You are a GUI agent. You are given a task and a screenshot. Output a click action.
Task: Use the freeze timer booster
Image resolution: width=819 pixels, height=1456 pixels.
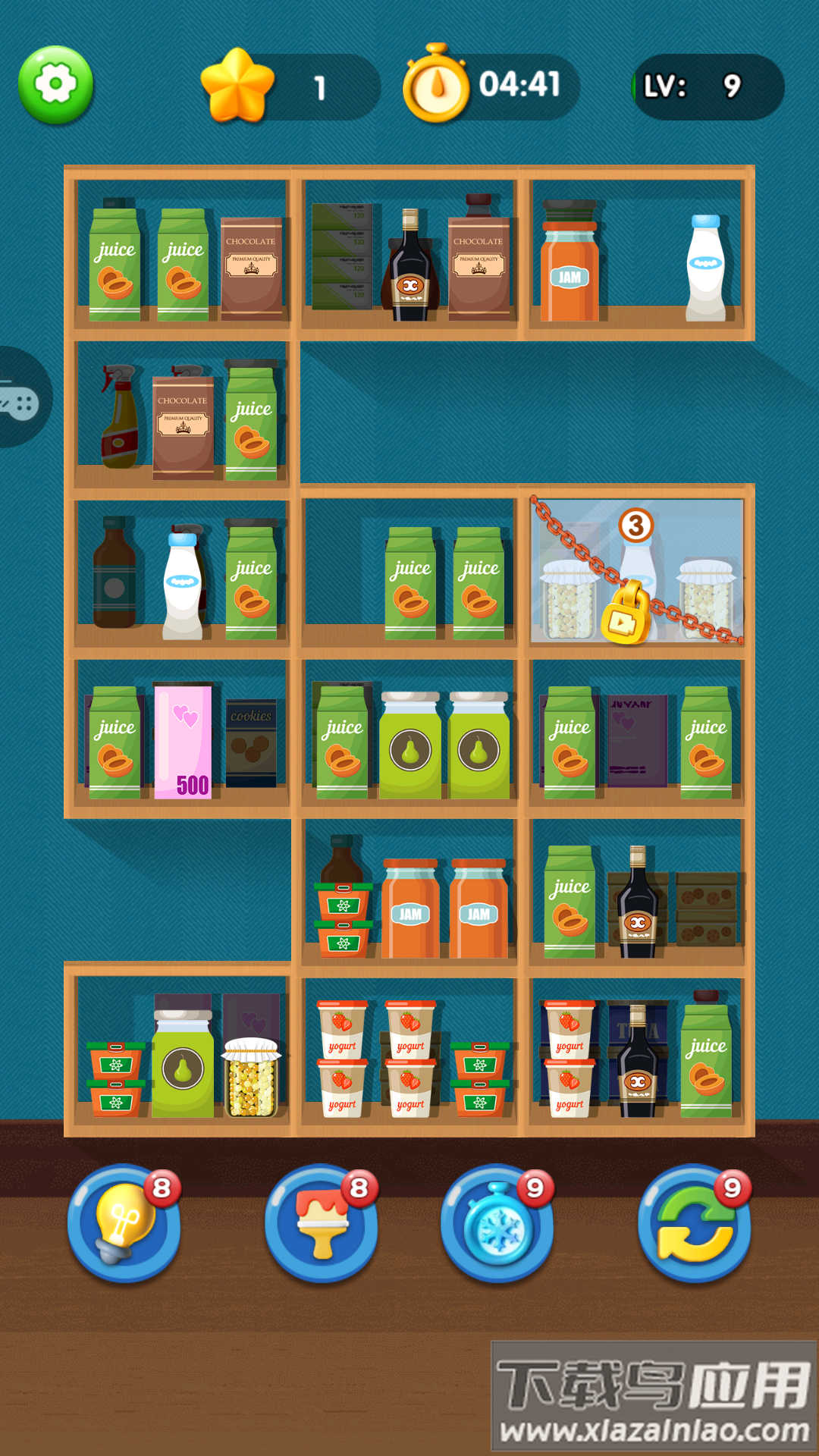[497, 1222]
